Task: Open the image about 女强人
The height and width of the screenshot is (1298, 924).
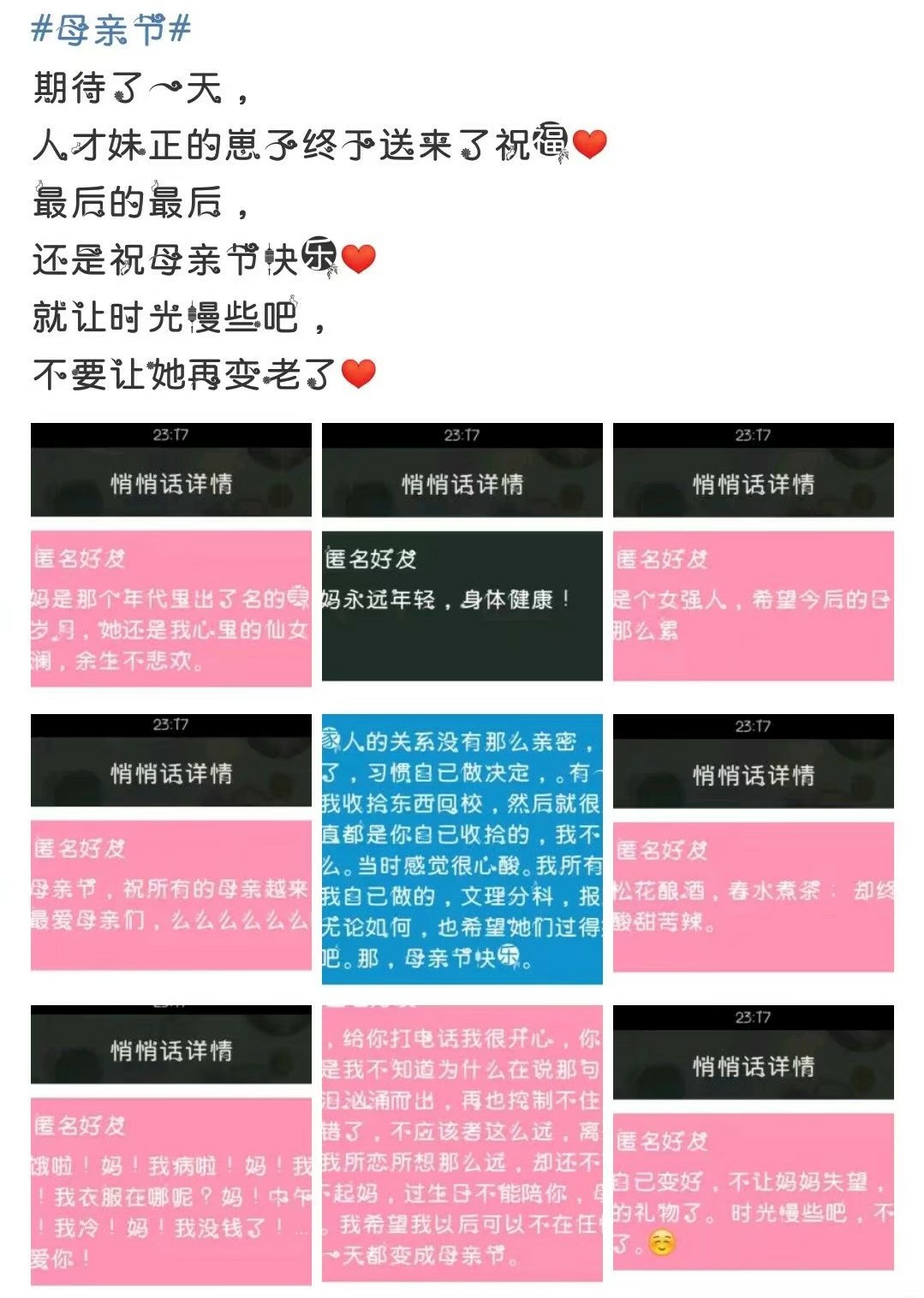Action: click(x=753, y=555)
